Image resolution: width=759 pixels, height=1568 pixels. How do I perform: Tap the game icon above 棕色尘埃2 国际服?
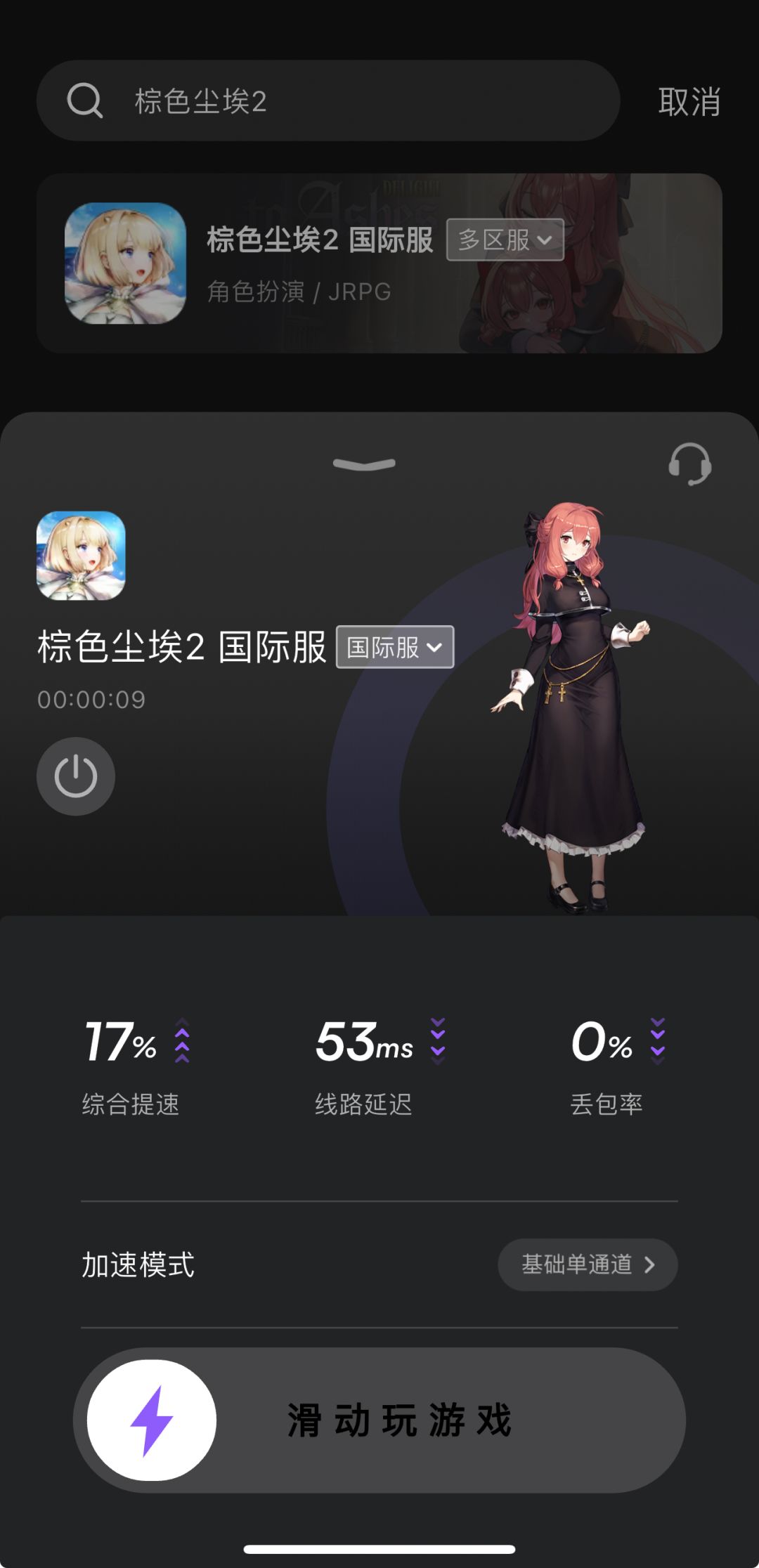click(x=79, y=555)
